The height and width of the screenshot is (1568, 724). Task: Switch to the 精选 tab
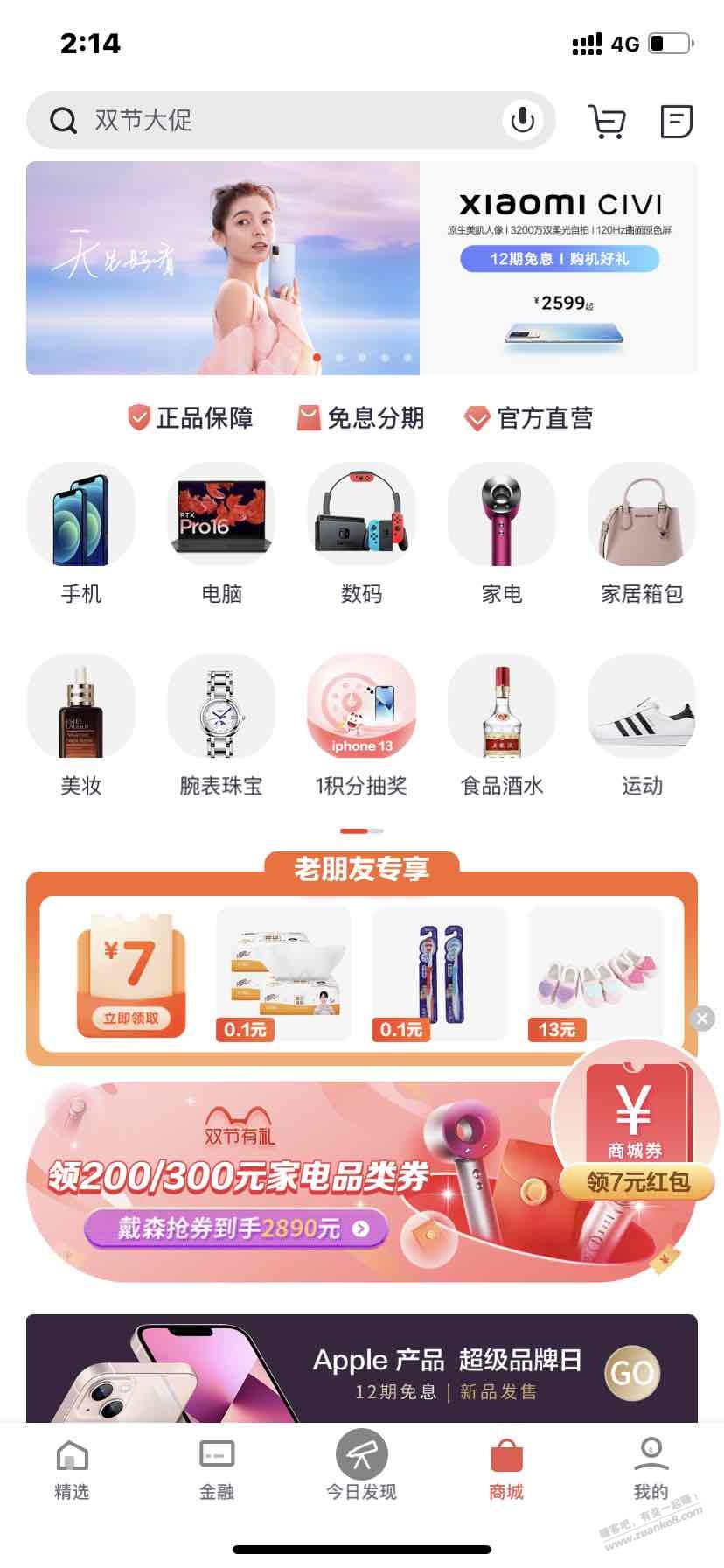pyautogui.click(x=72, y=1470)
